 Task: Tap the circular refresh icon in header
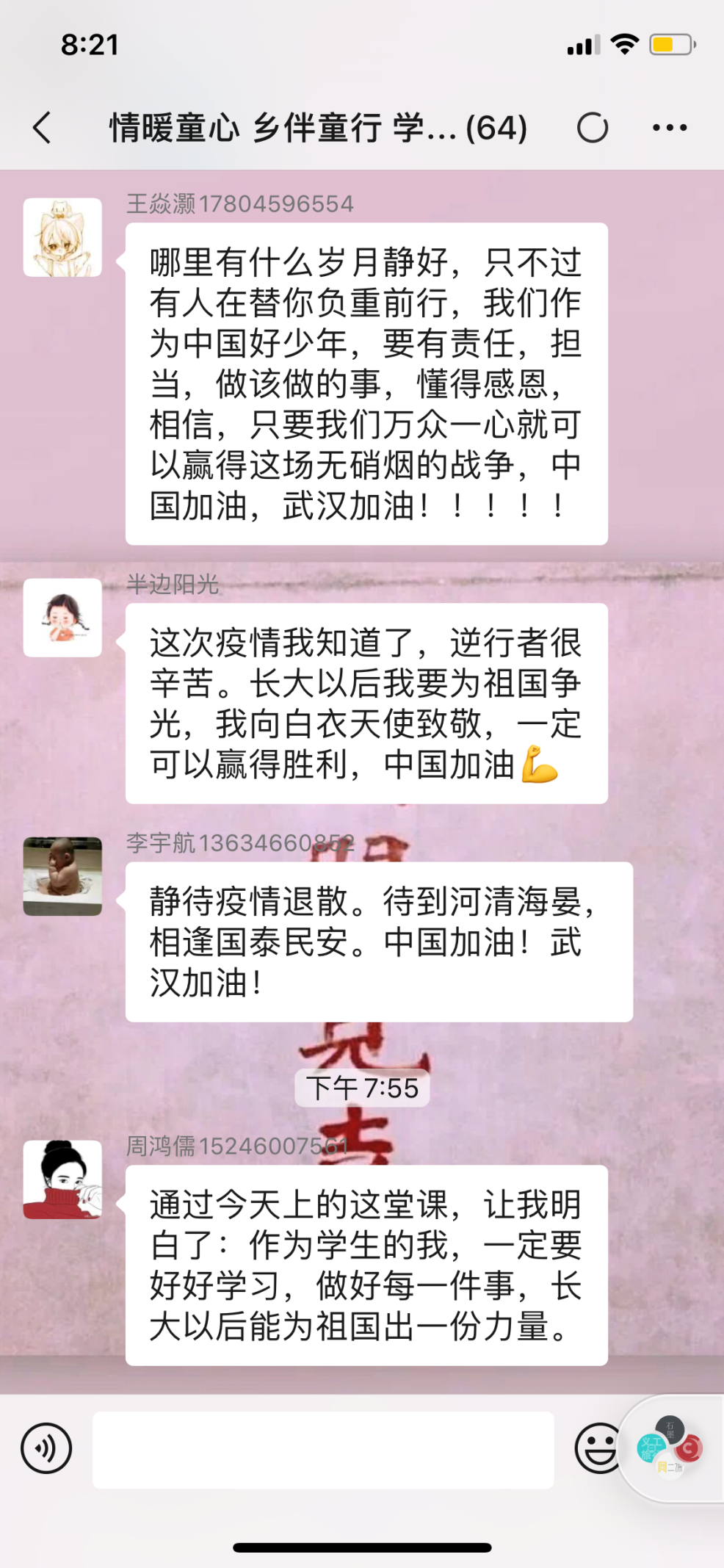pos(592,128)
